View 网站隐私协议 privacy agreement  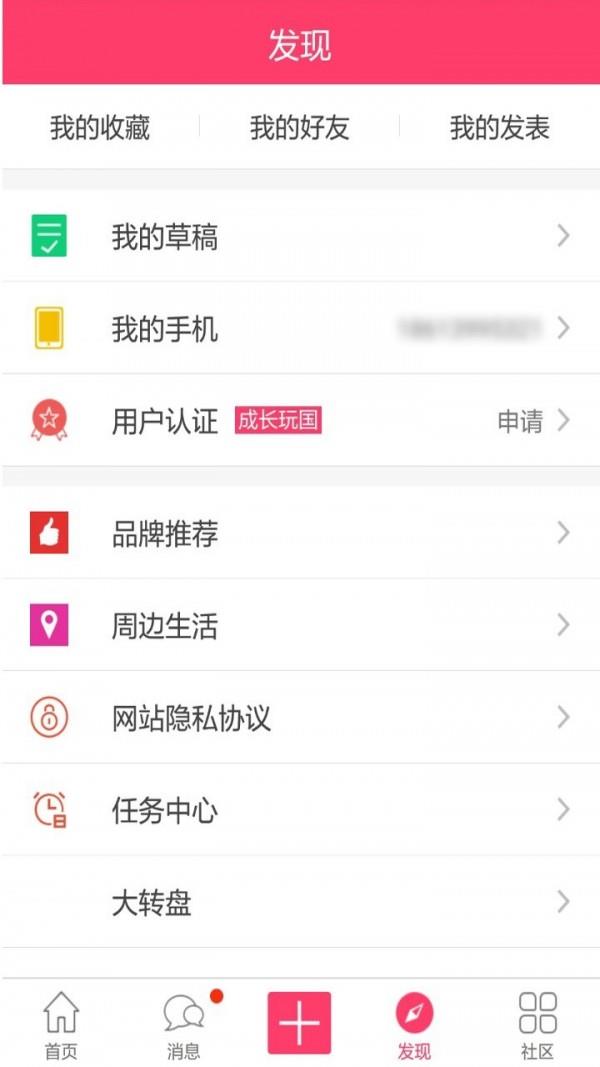pos(300,718)
